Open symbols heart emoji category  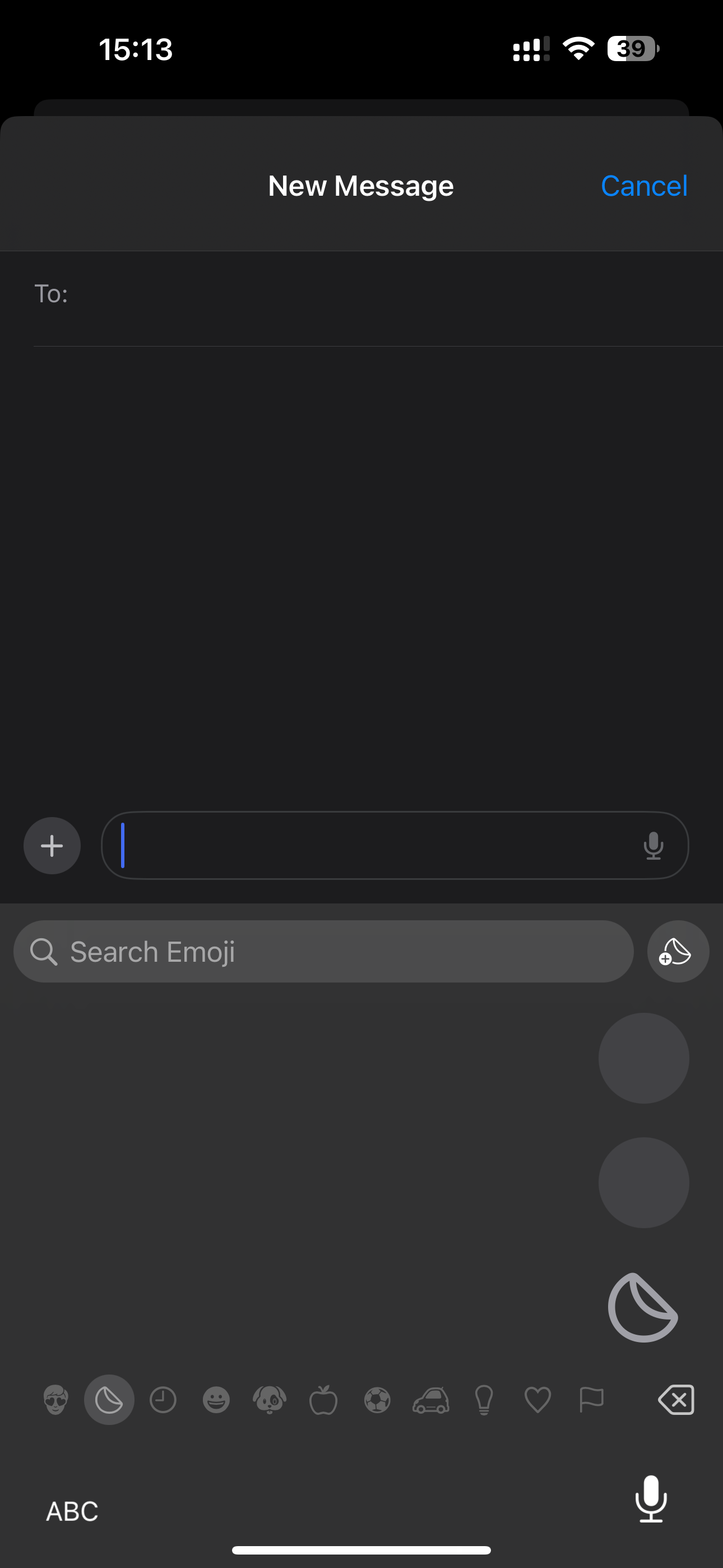pos(538,1400)
